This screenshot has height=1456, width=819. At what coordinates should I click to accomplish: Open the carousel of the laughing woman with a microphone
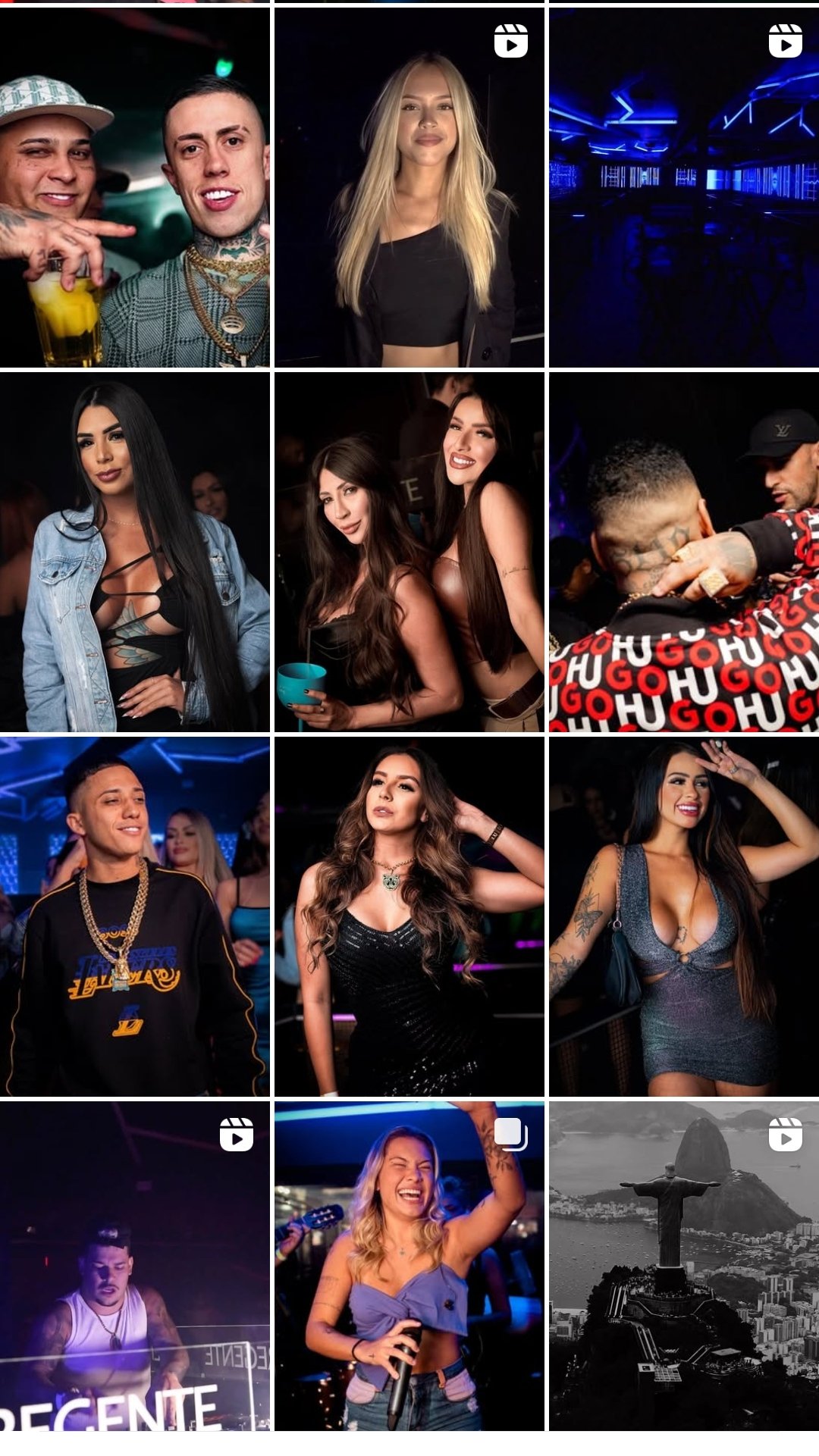tap(409, 1266)
